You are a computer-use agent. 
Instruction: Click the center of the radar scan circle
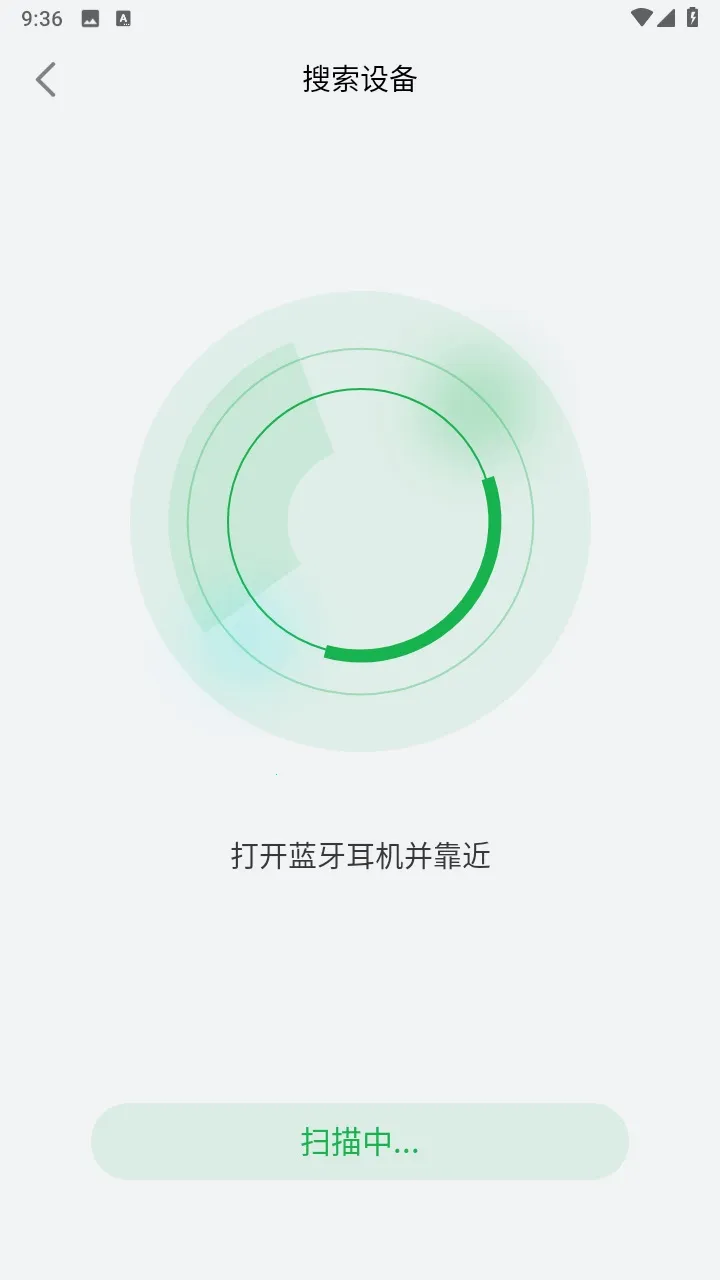360,520
